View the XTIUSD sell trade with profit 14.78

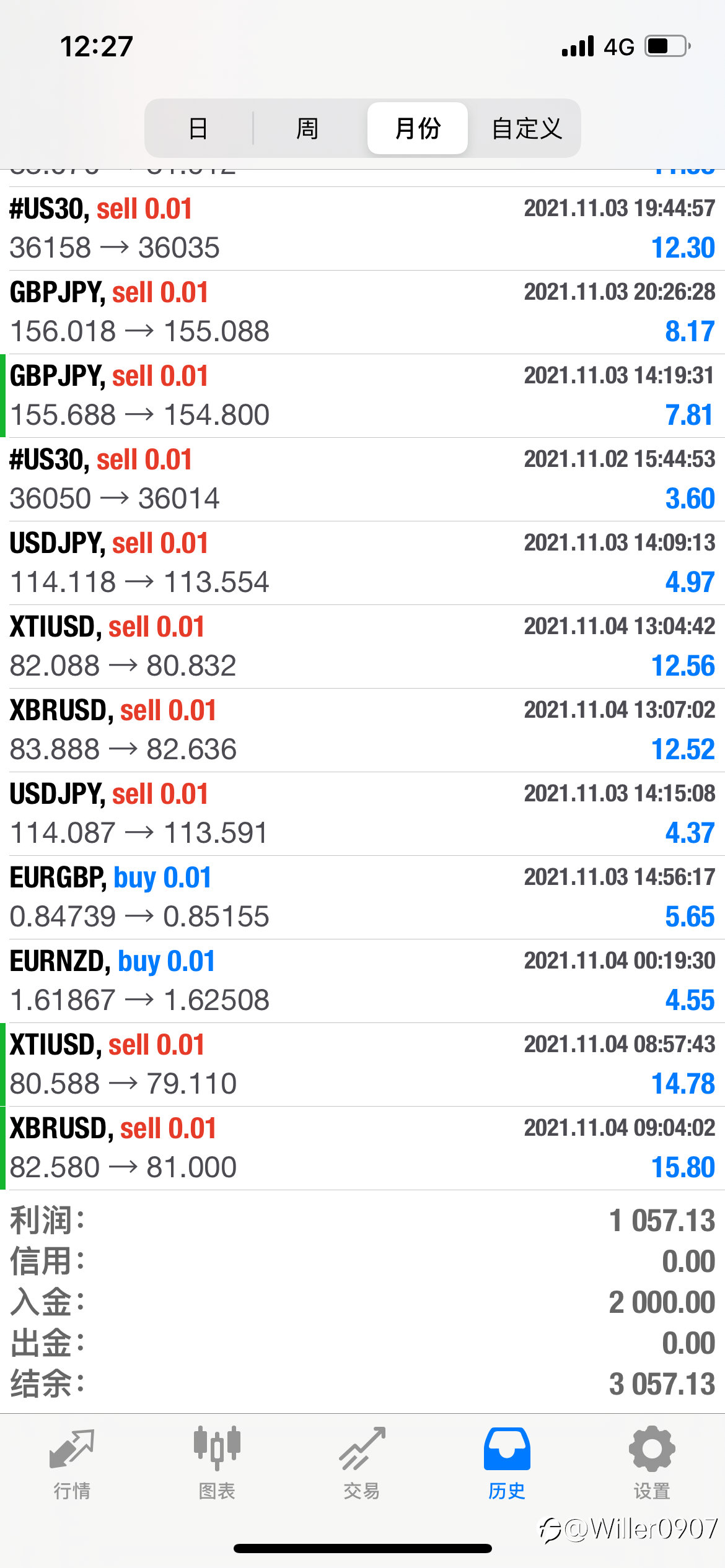(x=362, y=1065)
